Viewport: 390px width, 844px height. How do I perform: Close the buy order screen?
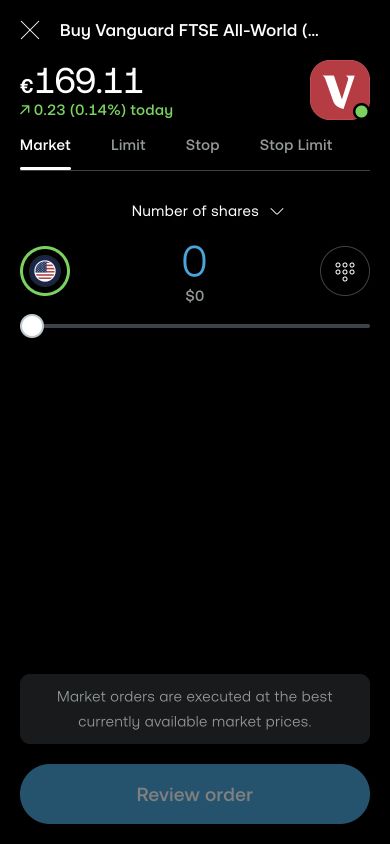pyautogui.click(x=30, y=30)
